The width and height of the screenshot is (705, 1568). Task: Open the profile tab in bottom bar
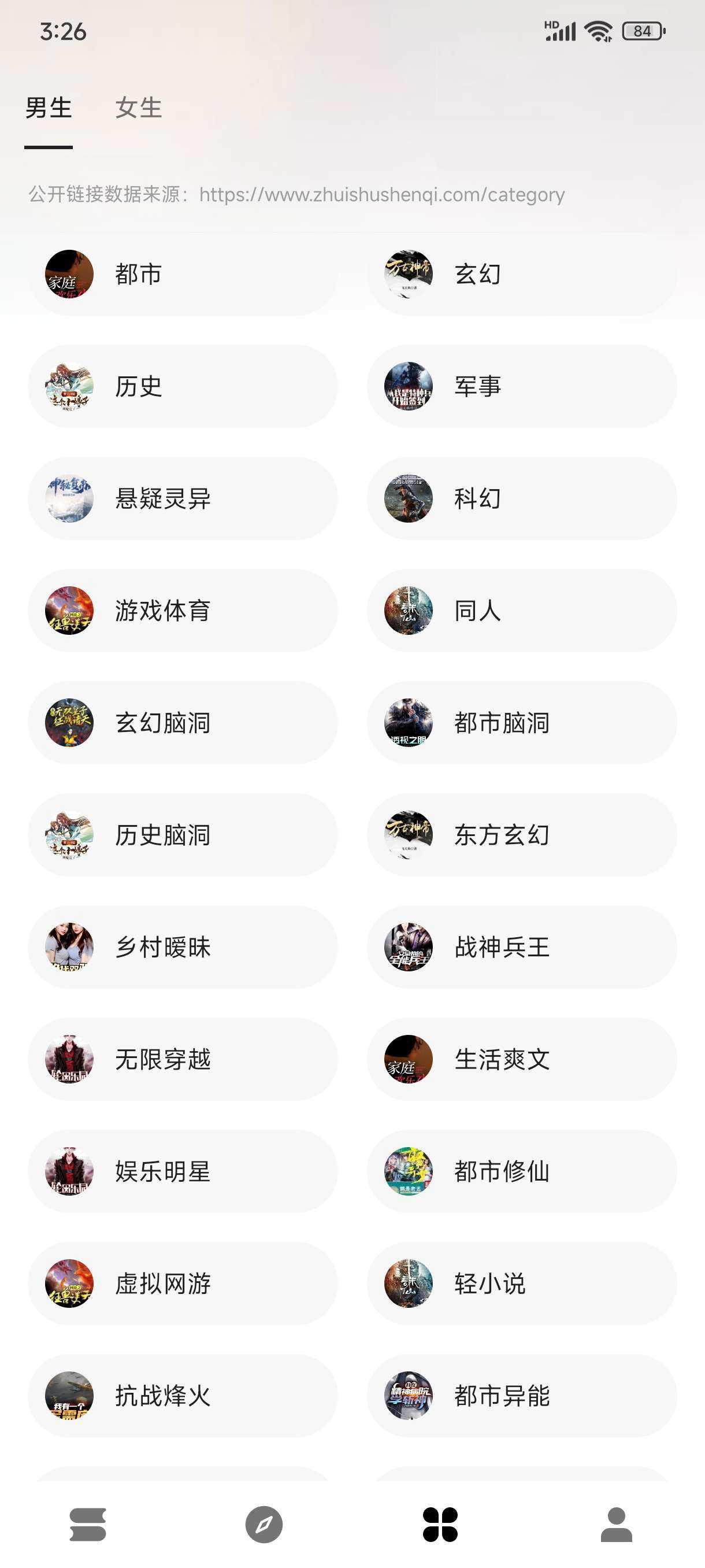tap(616, 1524)
